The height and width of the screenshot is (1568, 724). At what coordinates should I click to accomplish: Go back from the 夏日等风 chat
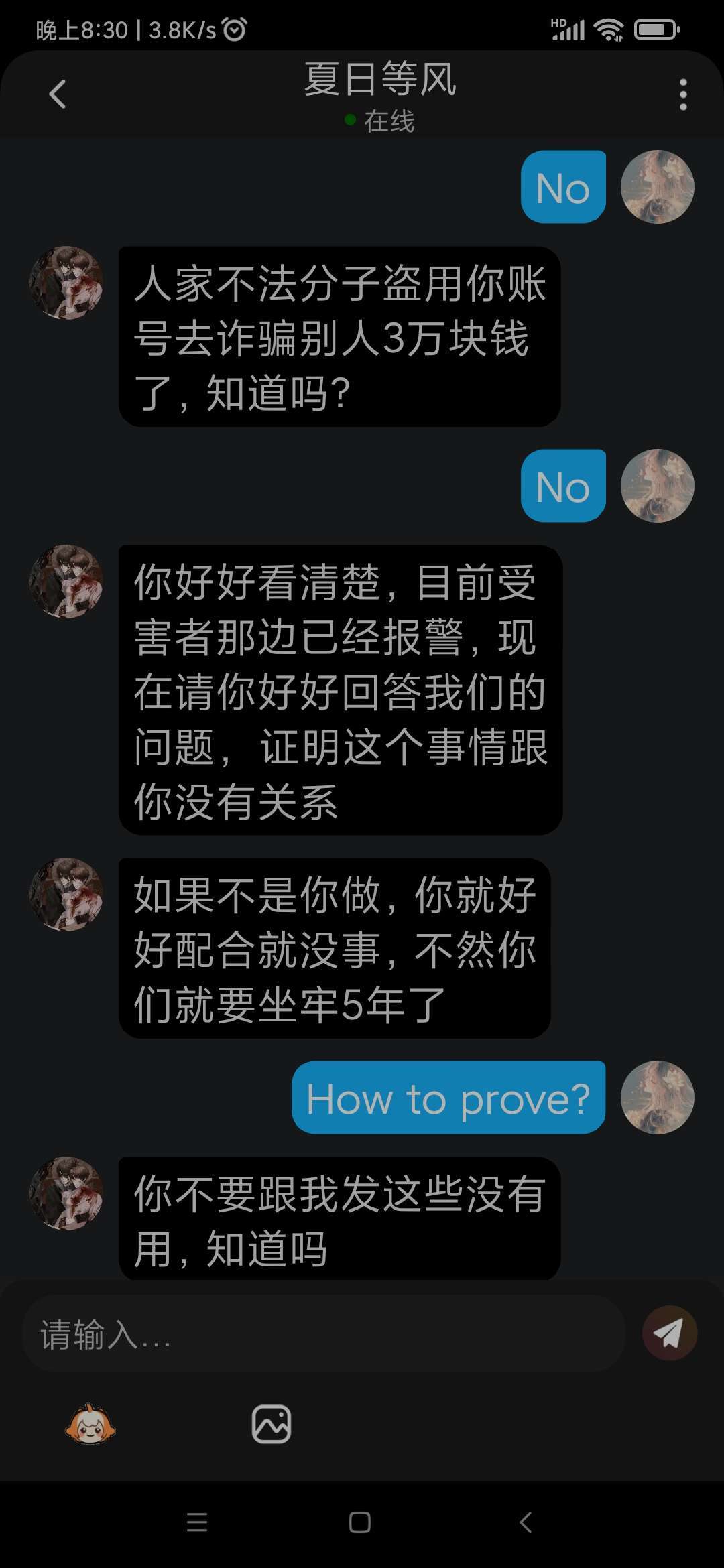pos(58,94)
